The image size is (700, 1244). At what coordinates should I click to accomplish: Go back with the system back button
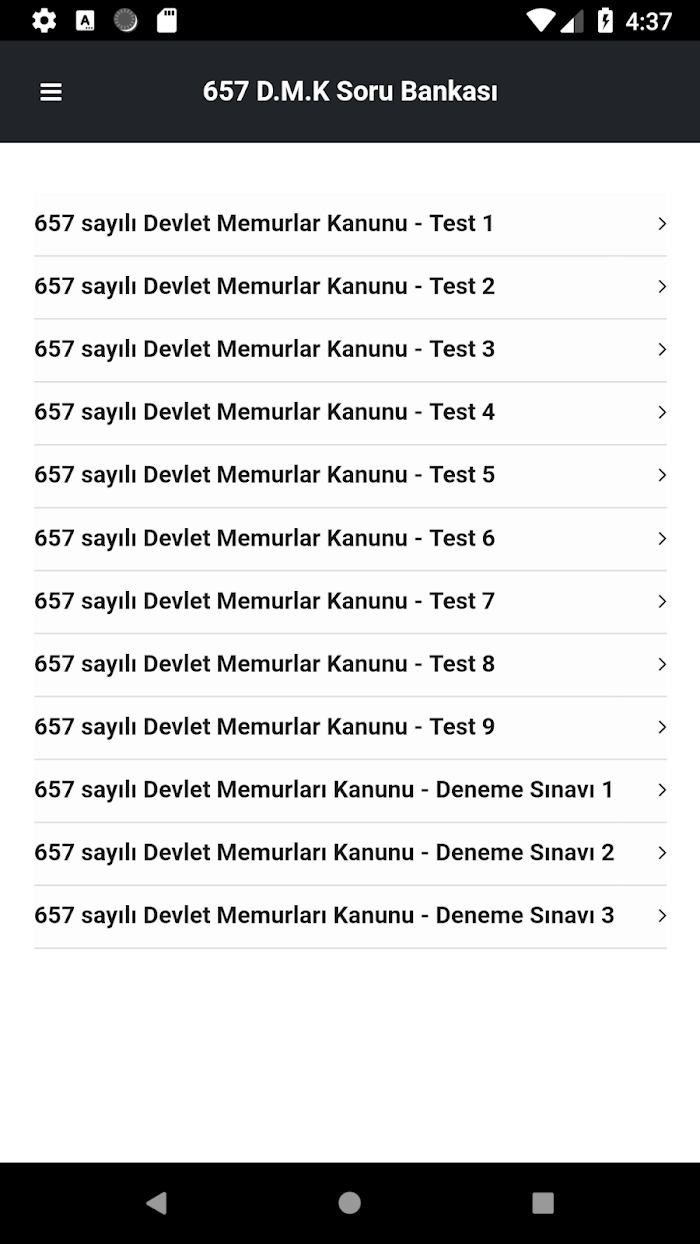[156, 1203]
